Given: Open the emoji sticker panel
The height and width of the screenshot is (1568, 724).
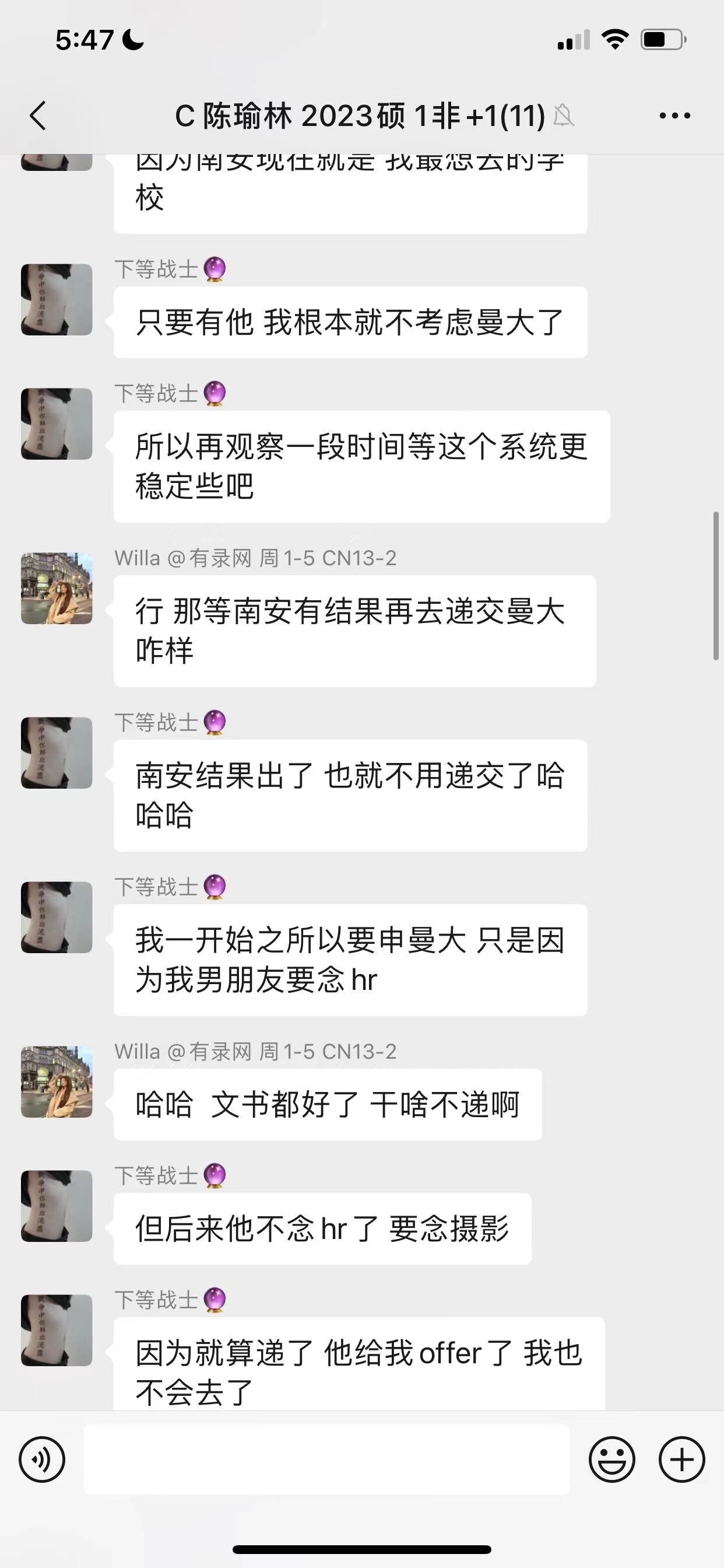Looking at the screenshot, I should (611, 1459).
